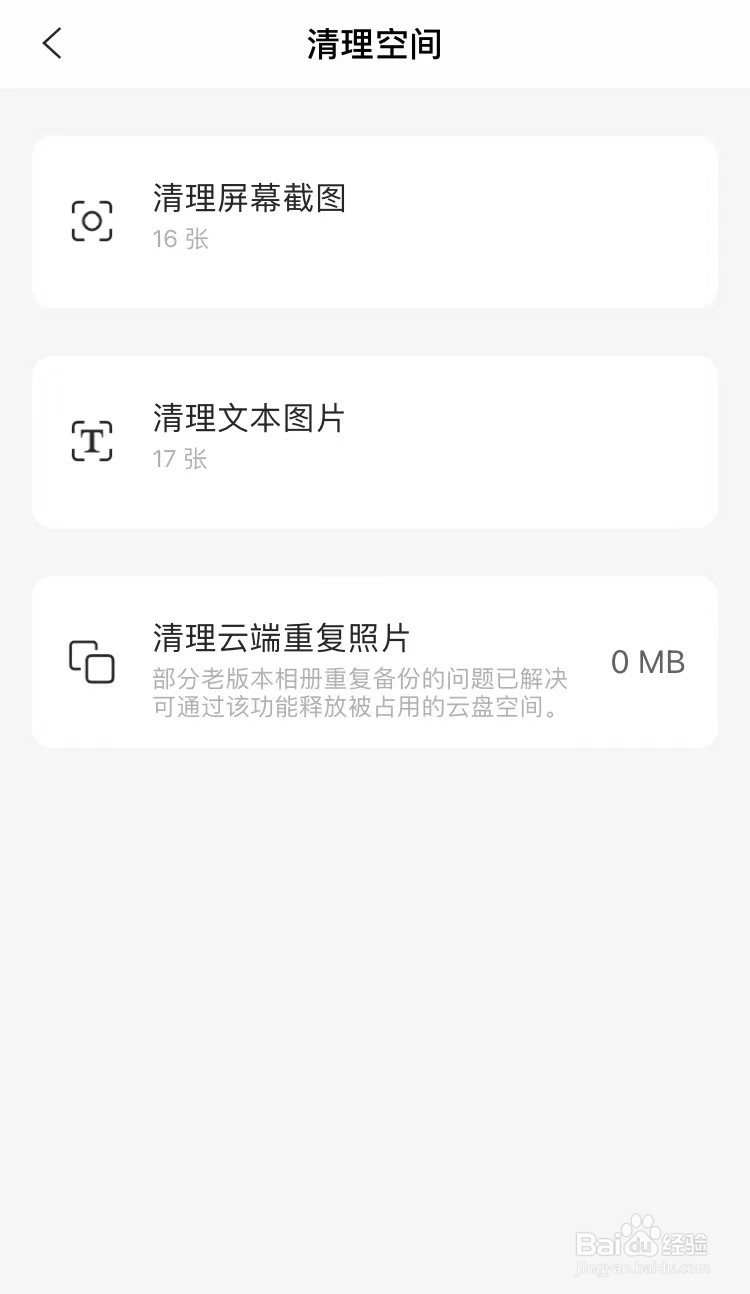Open 清理文本图片 with 17 photos

pos(375,442)
